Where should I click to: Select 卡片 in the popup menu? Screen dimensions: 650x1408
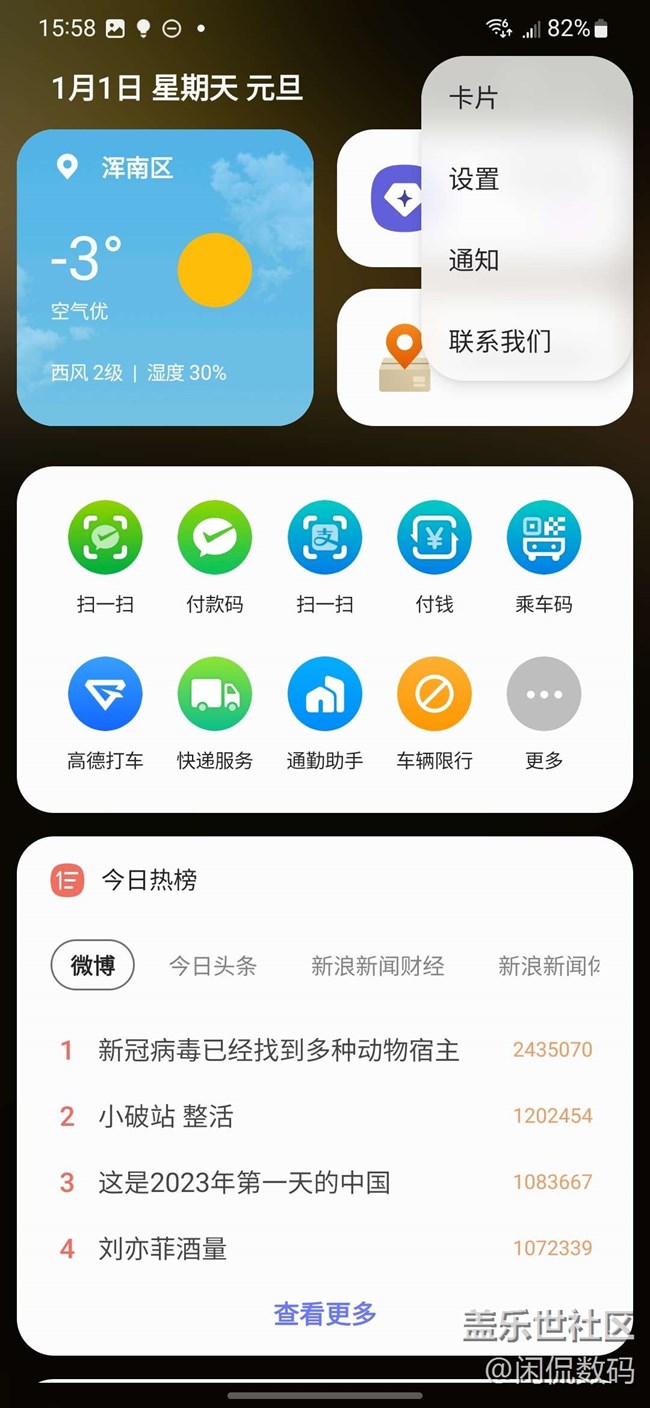coord(474,99)
